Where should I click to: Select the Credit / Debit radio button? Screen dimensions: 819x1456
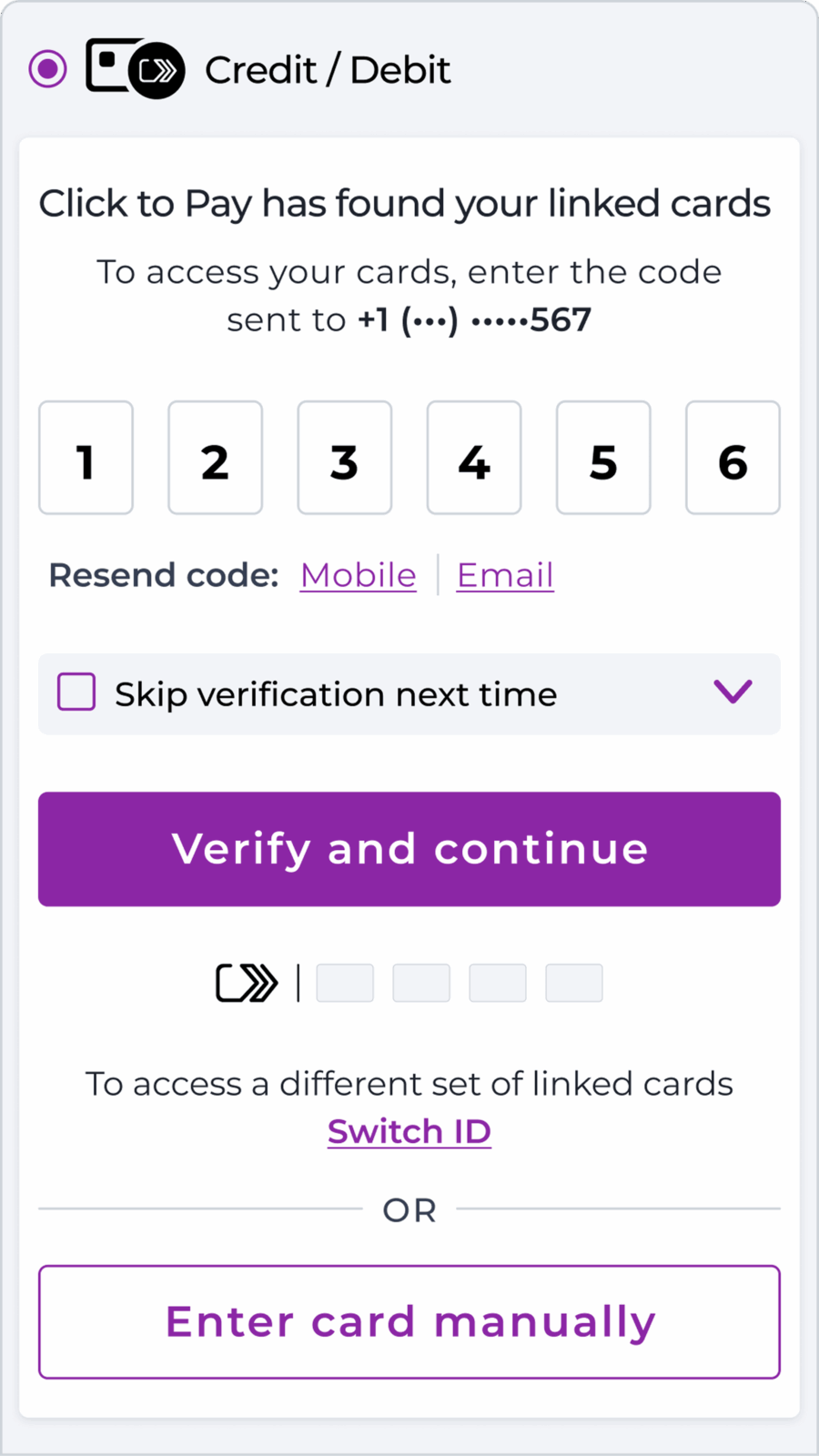[47, 69]
